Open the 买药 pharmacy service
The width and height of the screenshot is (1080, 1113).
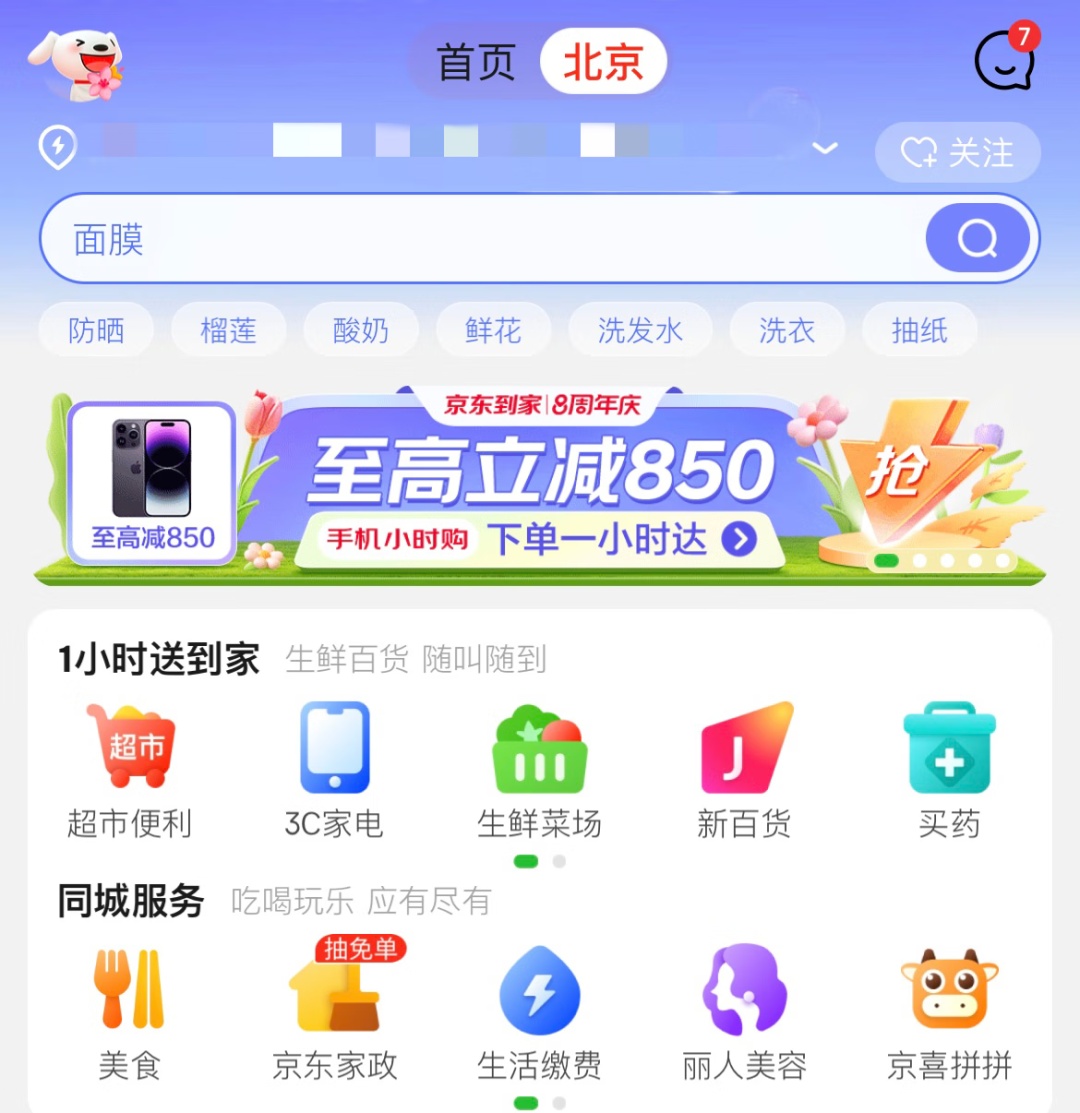point(949,770)
